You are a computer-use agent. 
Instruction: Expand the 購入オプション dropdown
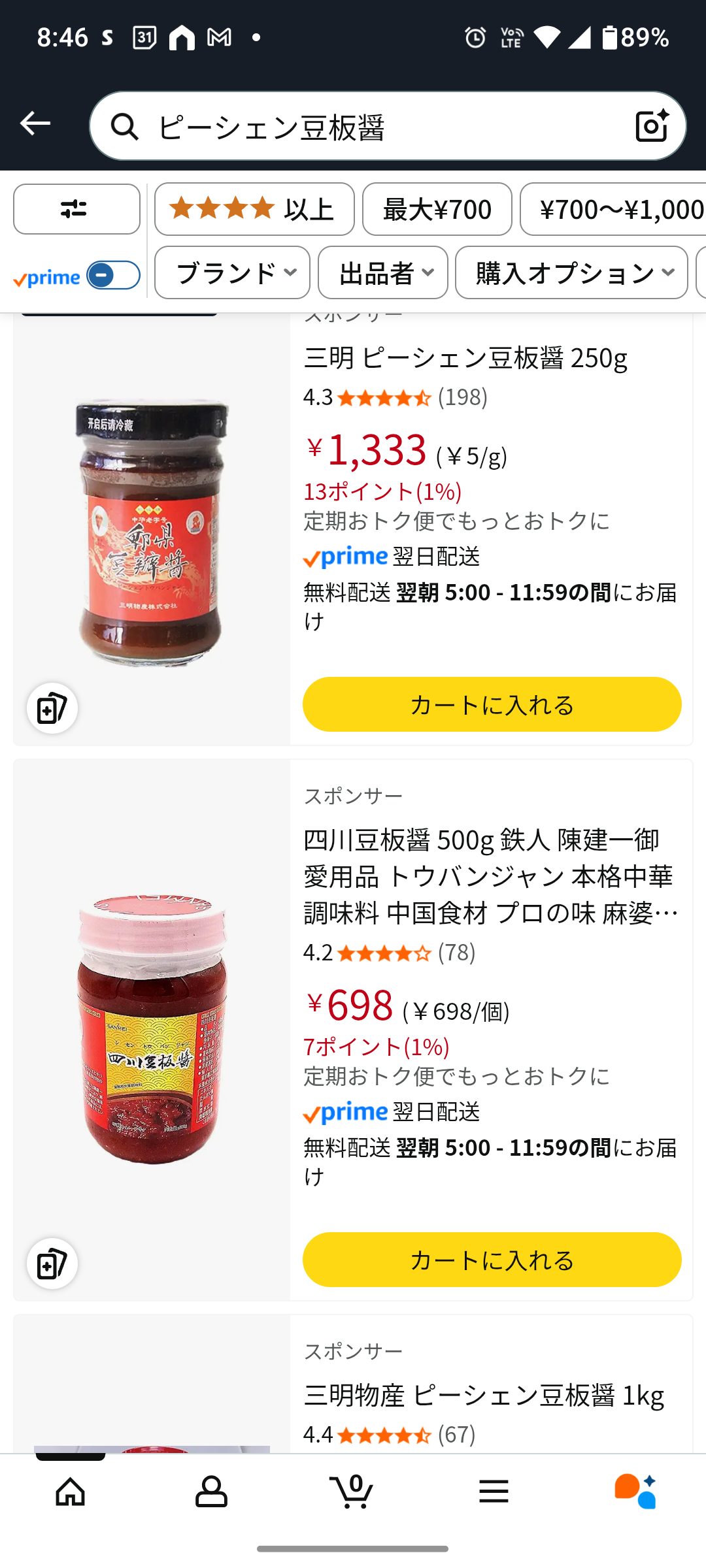pyautogui.click(x=571, y=272)
